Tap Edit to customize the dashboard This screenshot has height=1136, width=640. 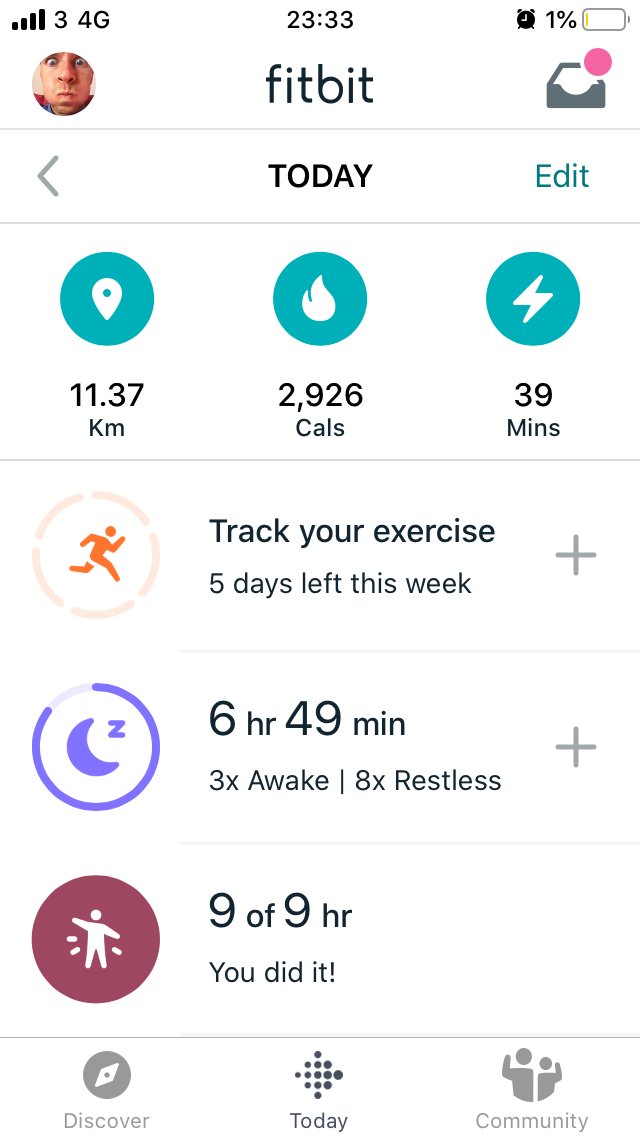click(562, 176)
